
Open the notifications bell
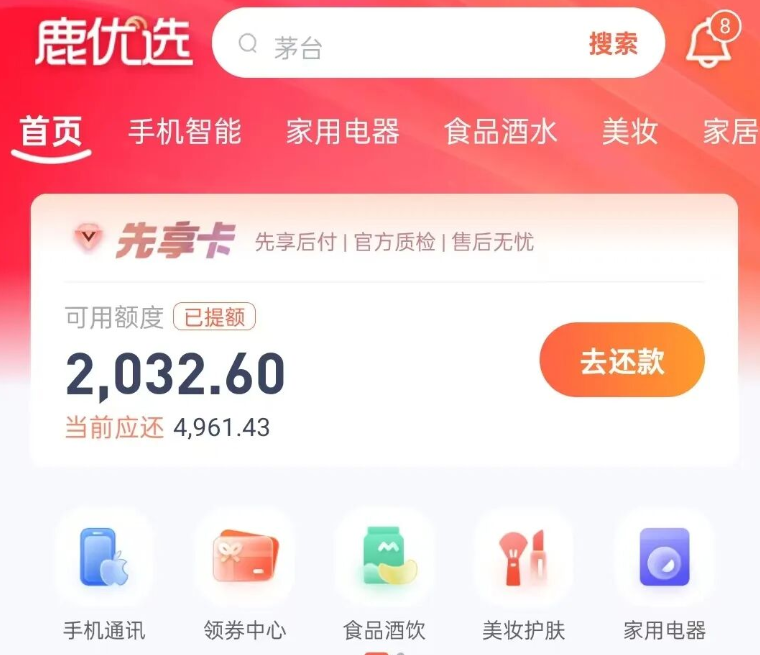tap(710, 43)
